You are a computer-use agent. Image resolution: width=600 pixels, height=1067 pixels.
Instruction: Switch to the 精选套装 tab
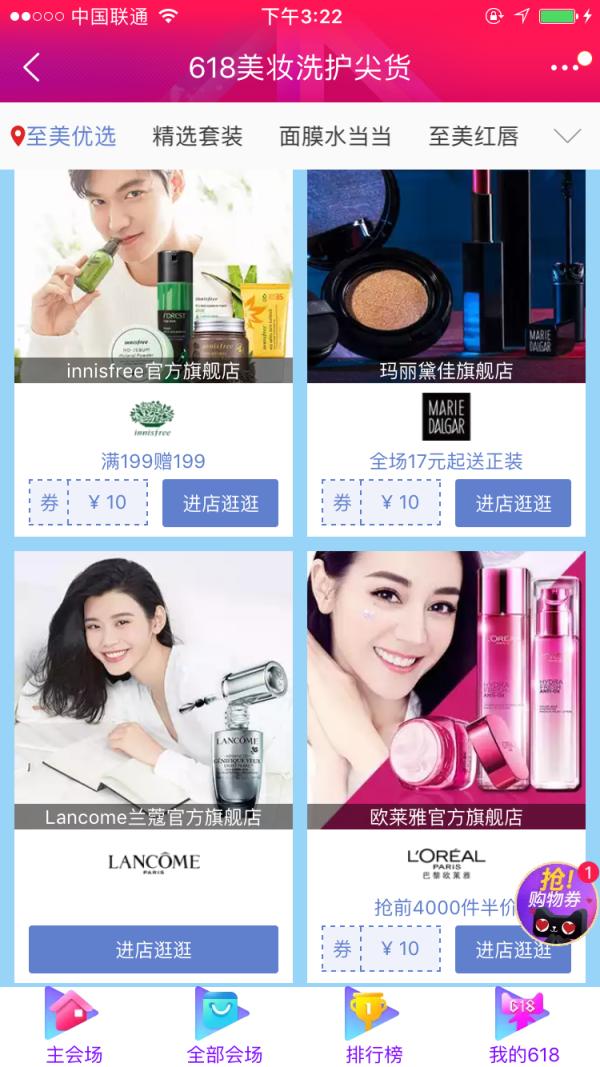click(197, 137)
